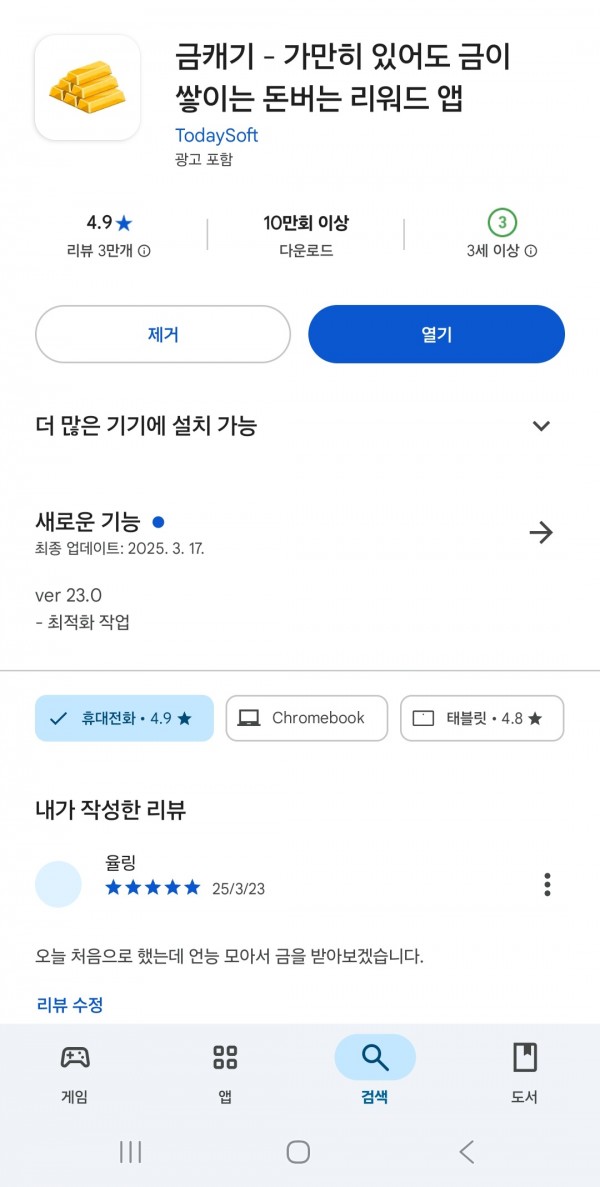Viewport: 600px width, 1187px height.
Task: Open recent apps from navigation bar
Action: [x=131, y=1152]
